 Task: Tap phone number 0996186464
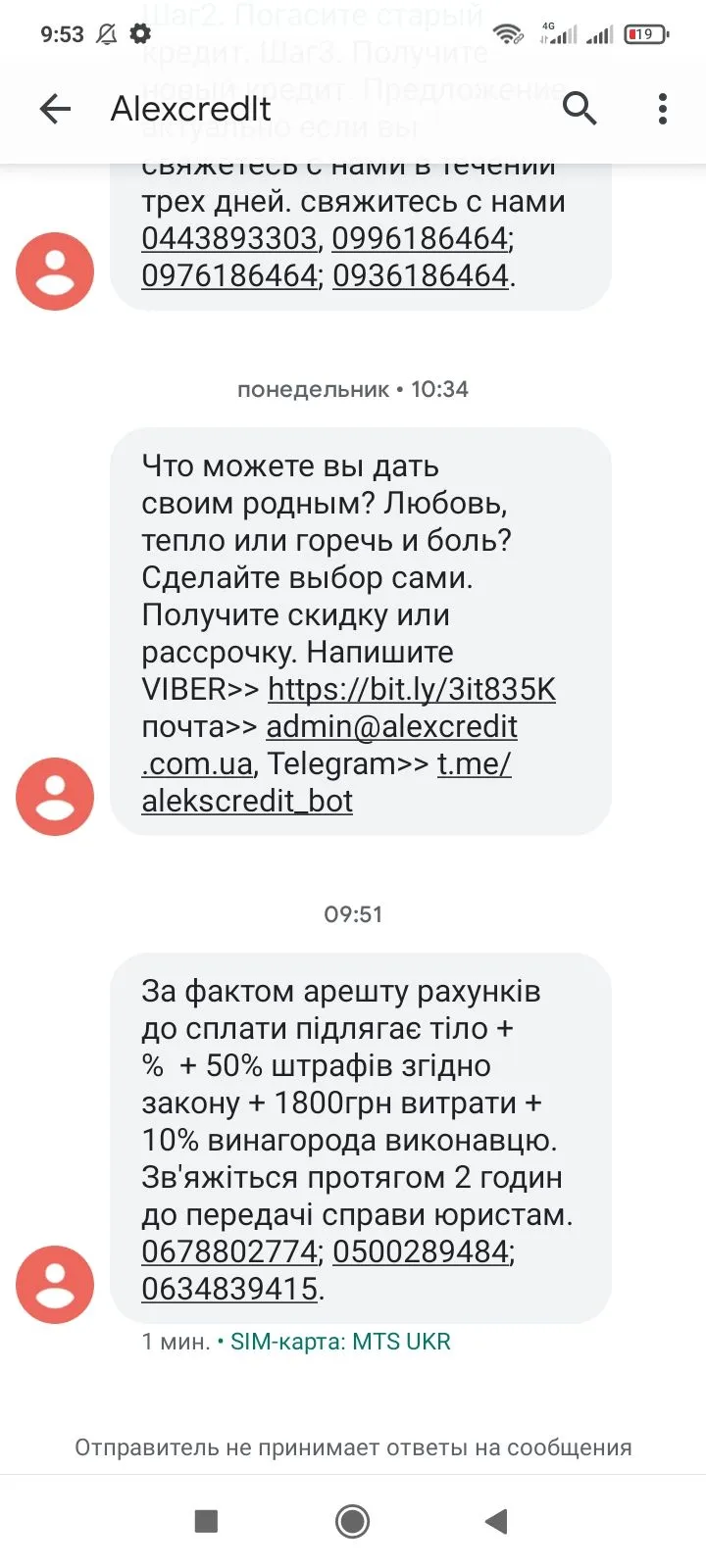point(420,238)
